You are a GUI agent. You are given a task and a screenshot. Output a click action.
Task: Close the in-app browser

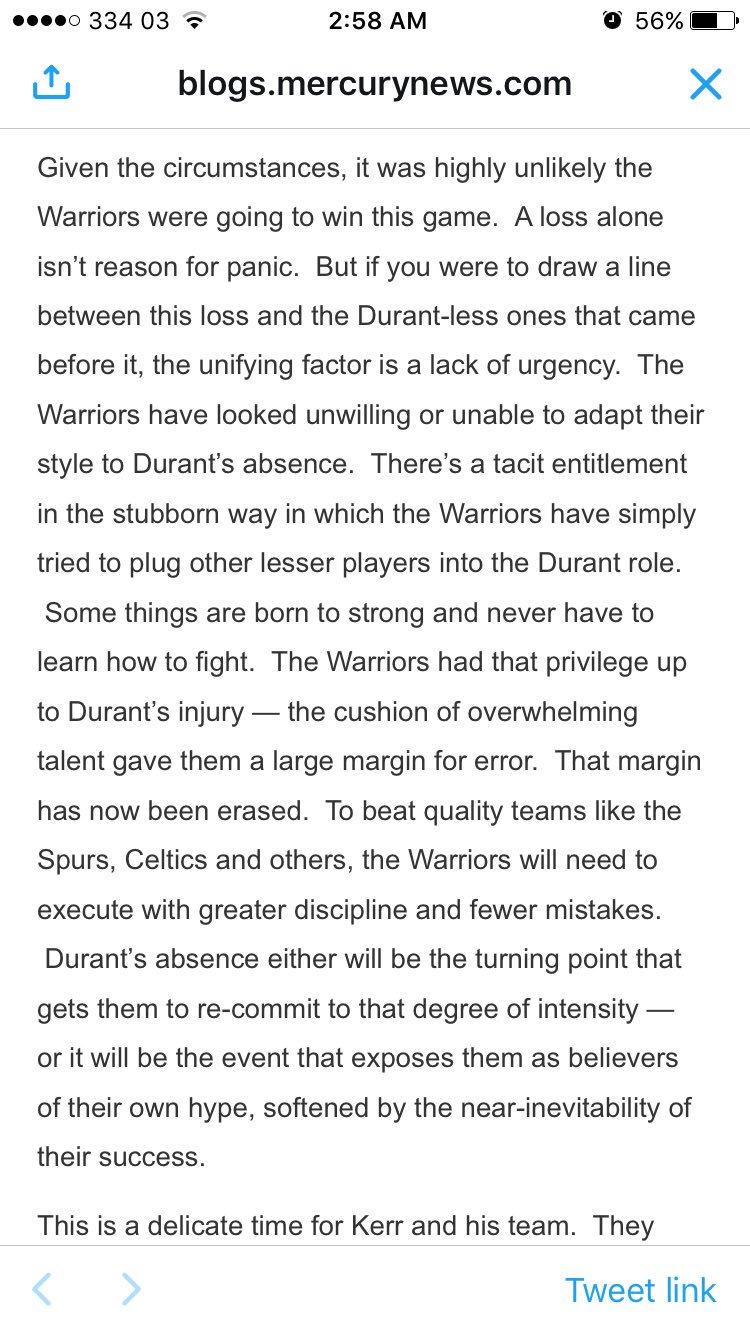tap(705, 84)
